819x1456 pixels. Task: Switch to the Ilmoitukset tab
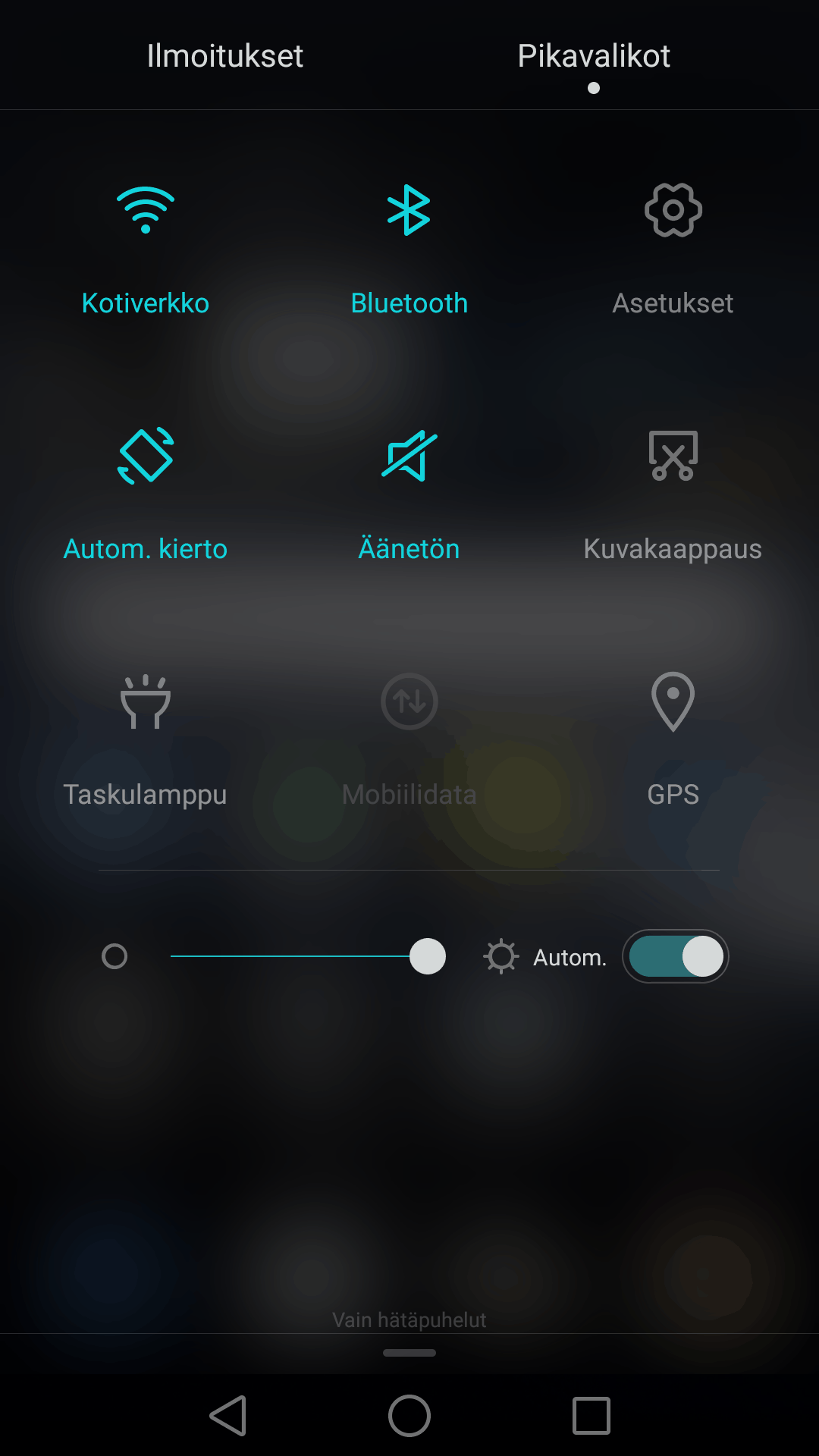(x=224, y=56)
